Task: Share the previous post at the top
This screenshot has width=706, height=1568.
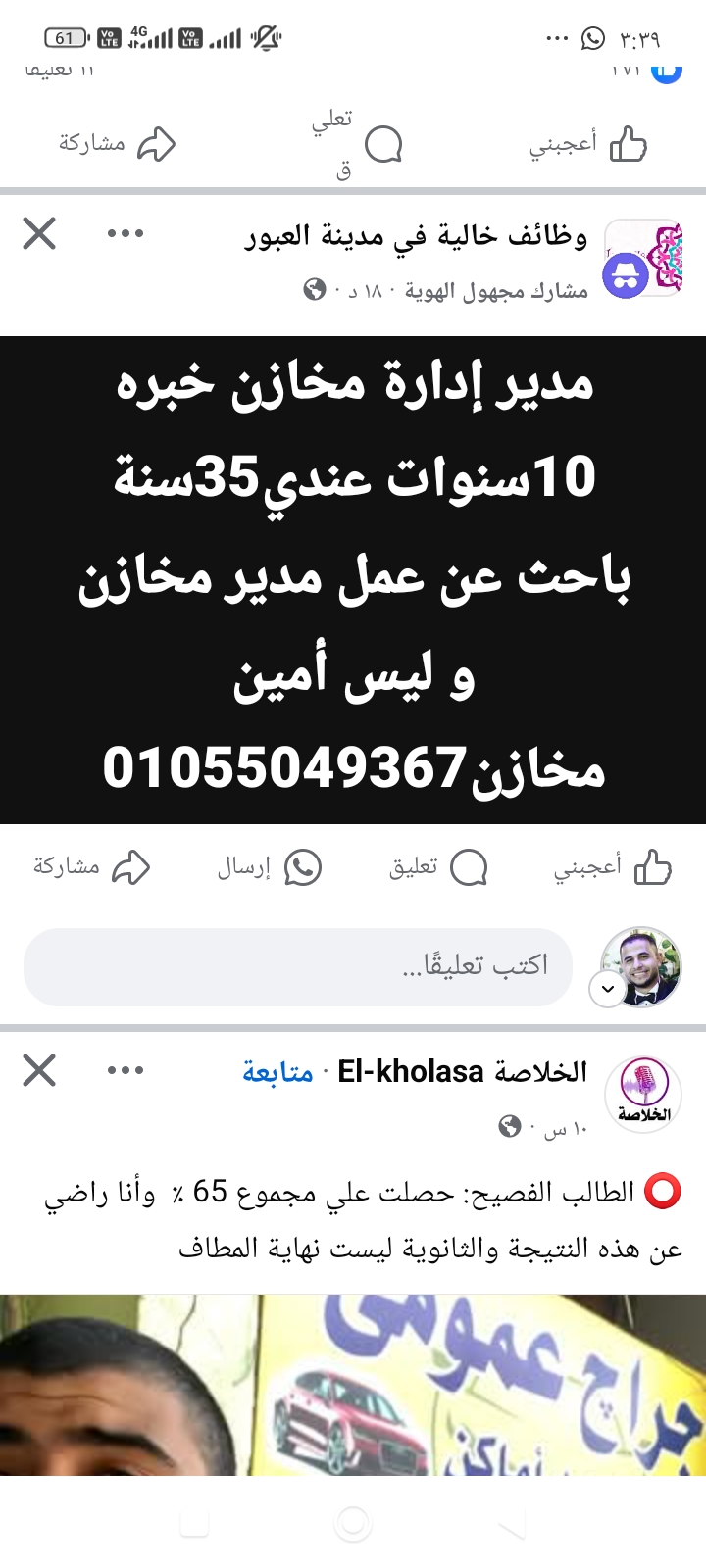Action: [118, 145]
